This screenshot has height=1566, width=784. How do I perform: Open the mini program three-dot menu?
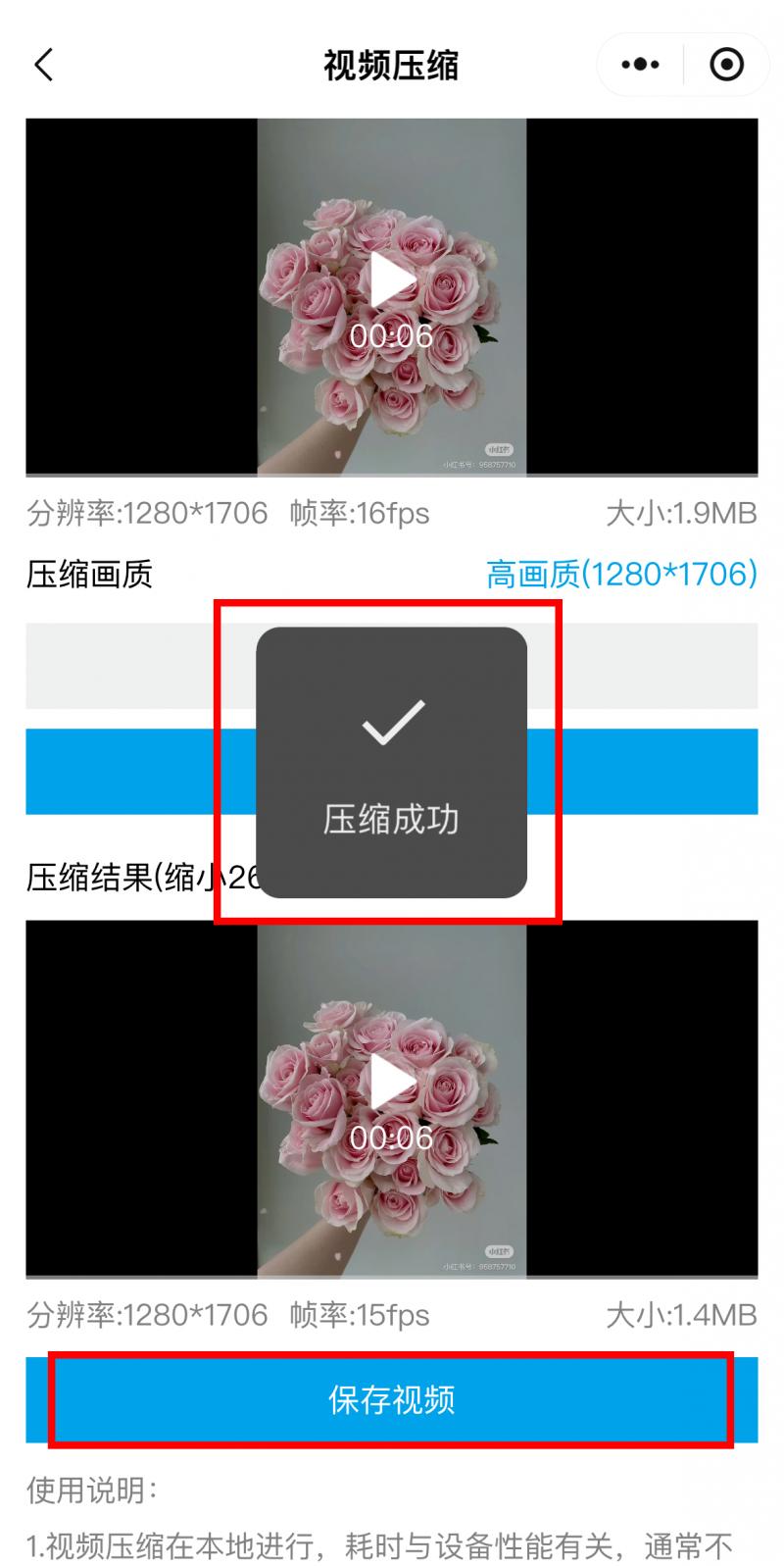coord(640,65)
